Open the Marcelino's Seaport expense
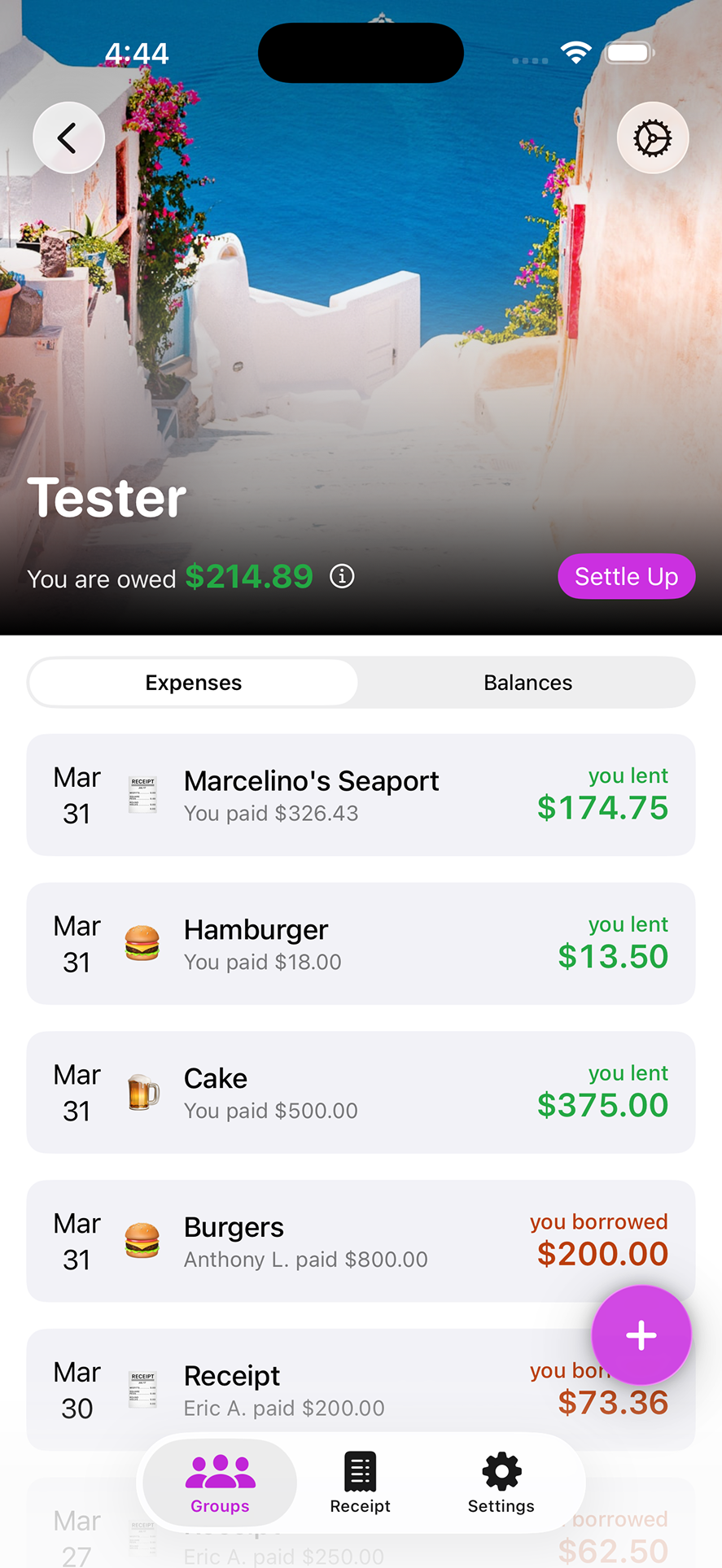The width and height of the screenshot is (722, 1568). click(x=361, y=795)
